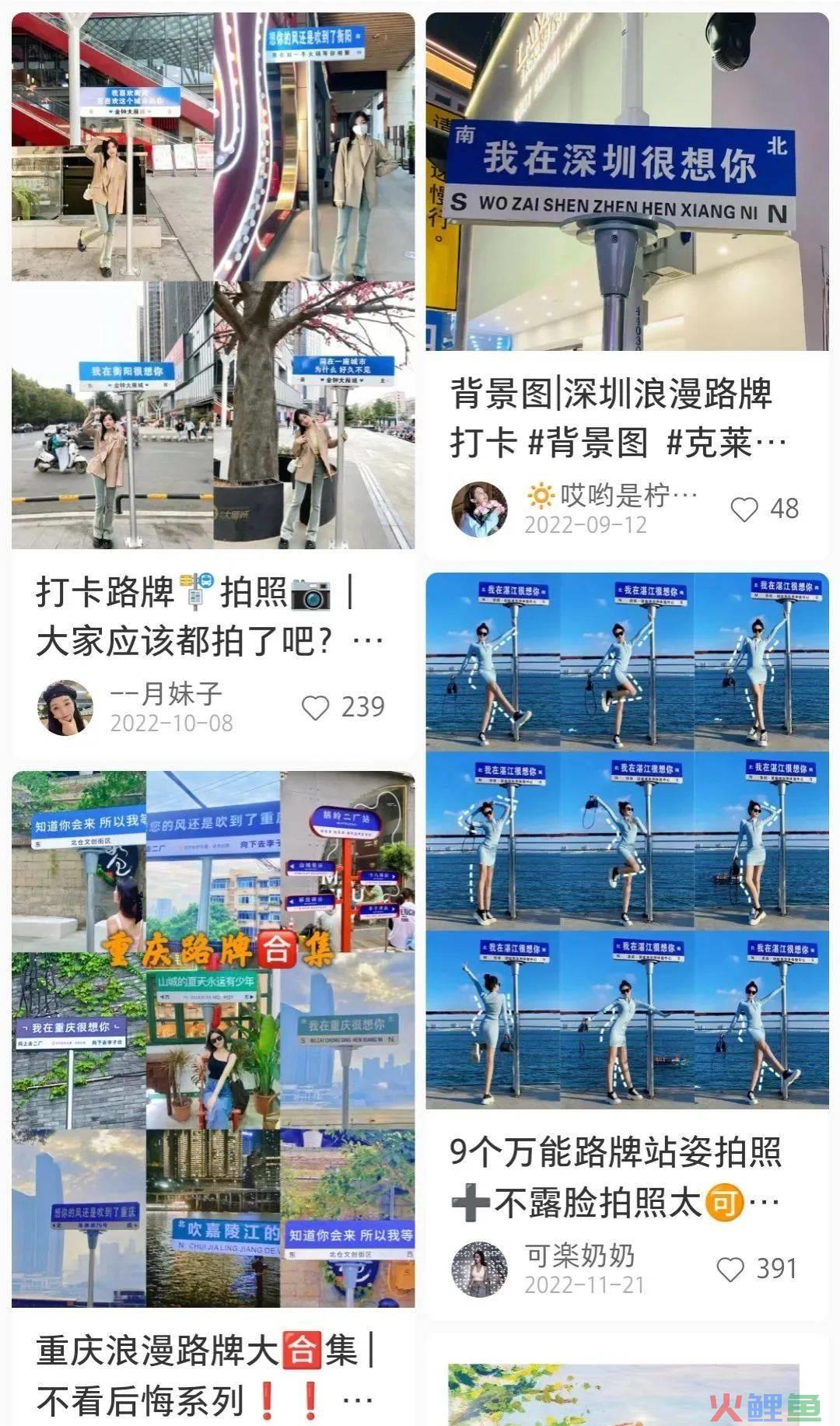View 可楽奶奶's profile avatar
This screenshot has height=1426, width=840.
[479, 1270]
